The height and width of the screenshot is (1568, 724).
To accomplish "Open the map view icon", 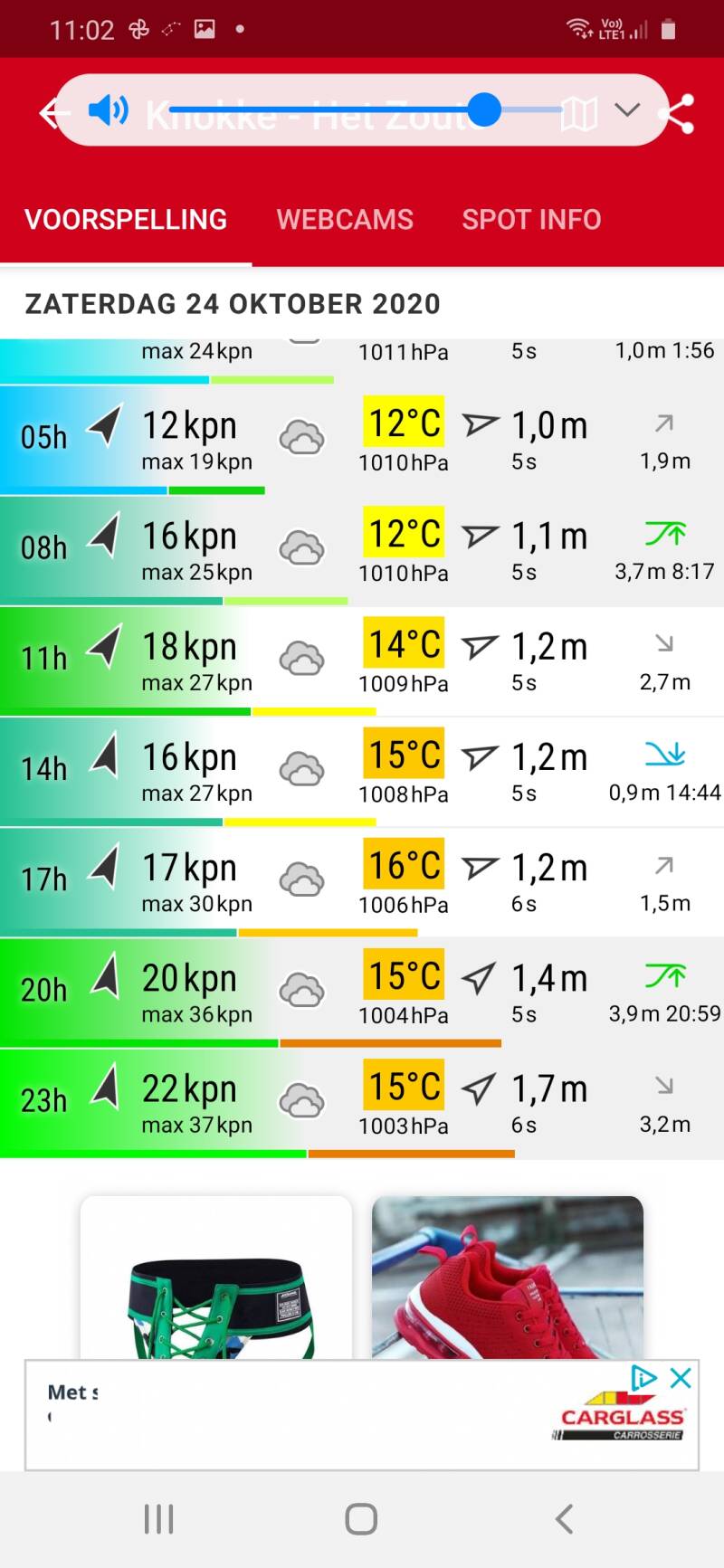I will 579,114.
